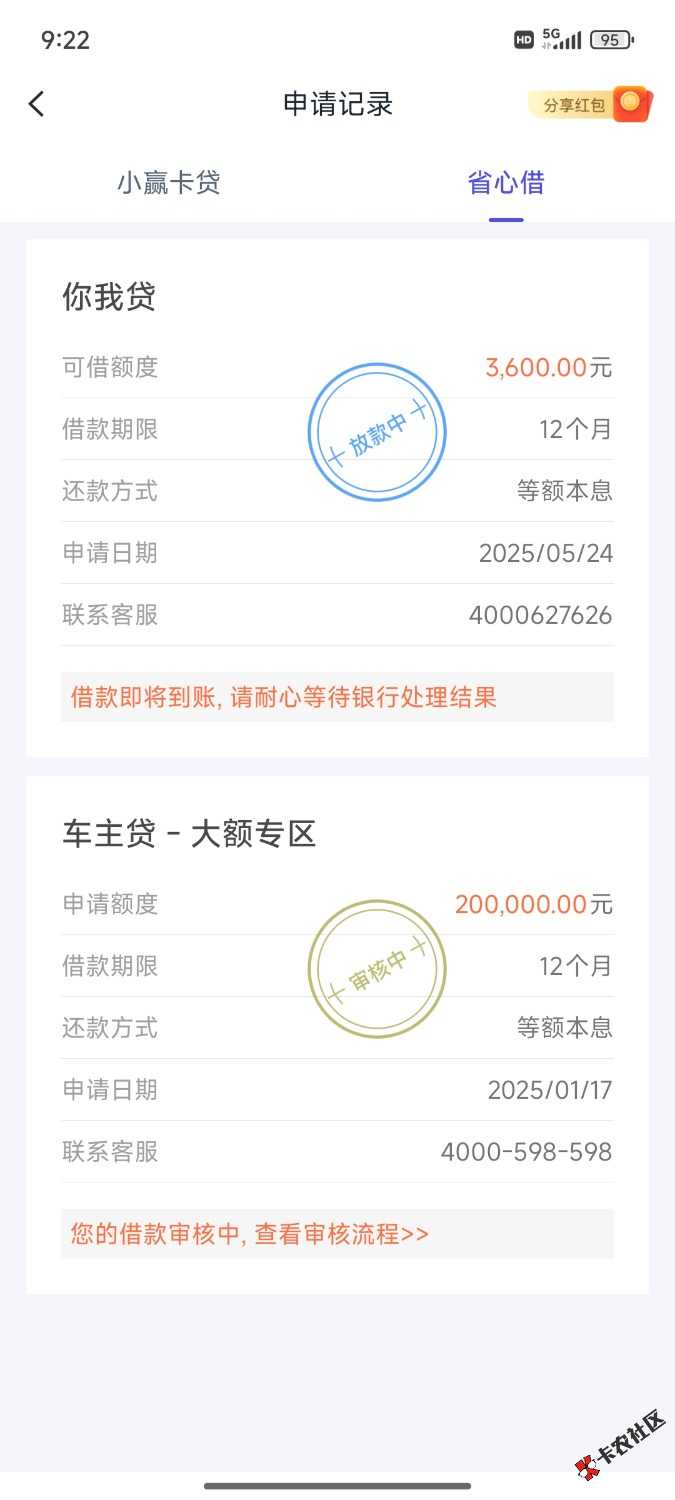Image resolution: width=675 pixels, height=1500 pixels.
Task: View the 查看审核流程 review process link
Action: coord(341,1234)
